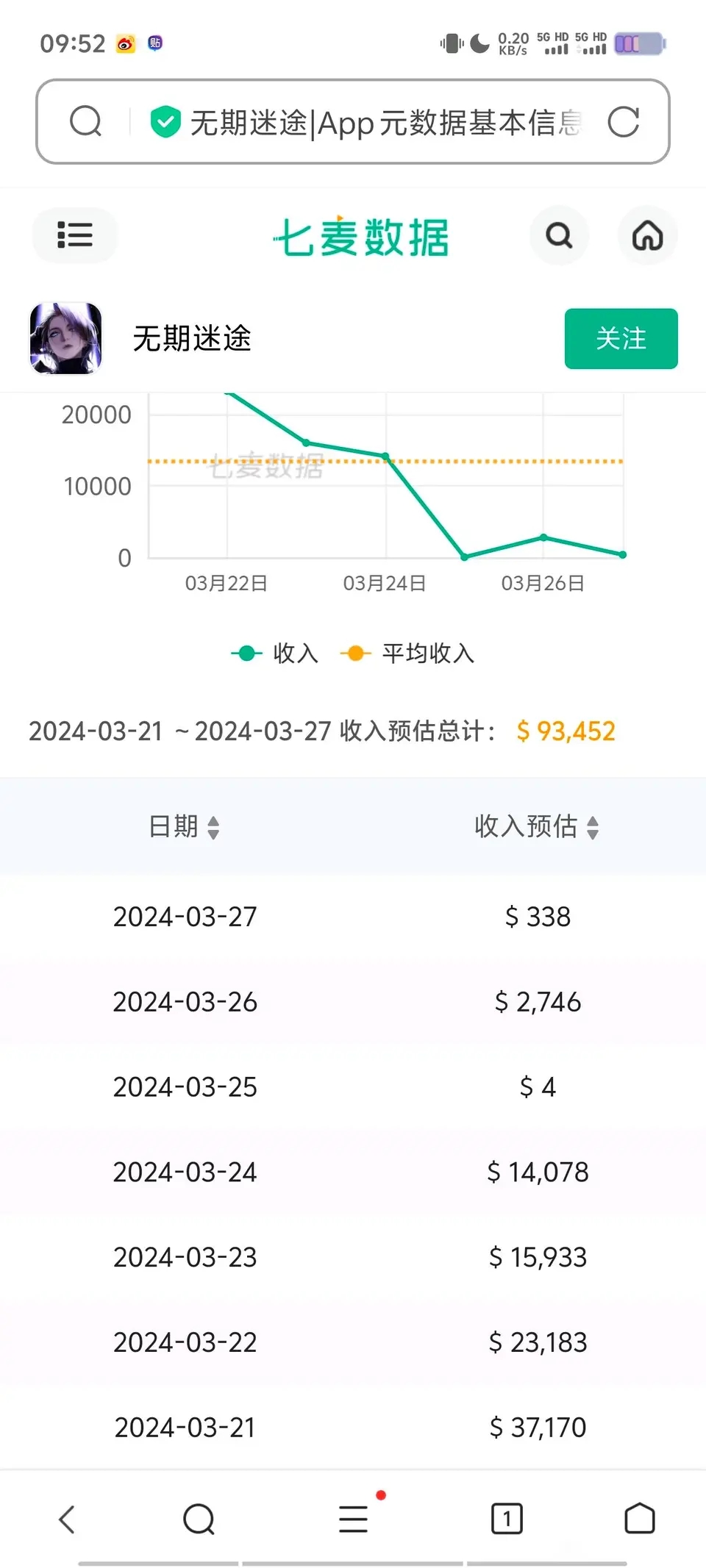The height and width of the screenshot is (1568, 706).
Task: Go back using the browser back arrow
Action: coord(67,1518)
